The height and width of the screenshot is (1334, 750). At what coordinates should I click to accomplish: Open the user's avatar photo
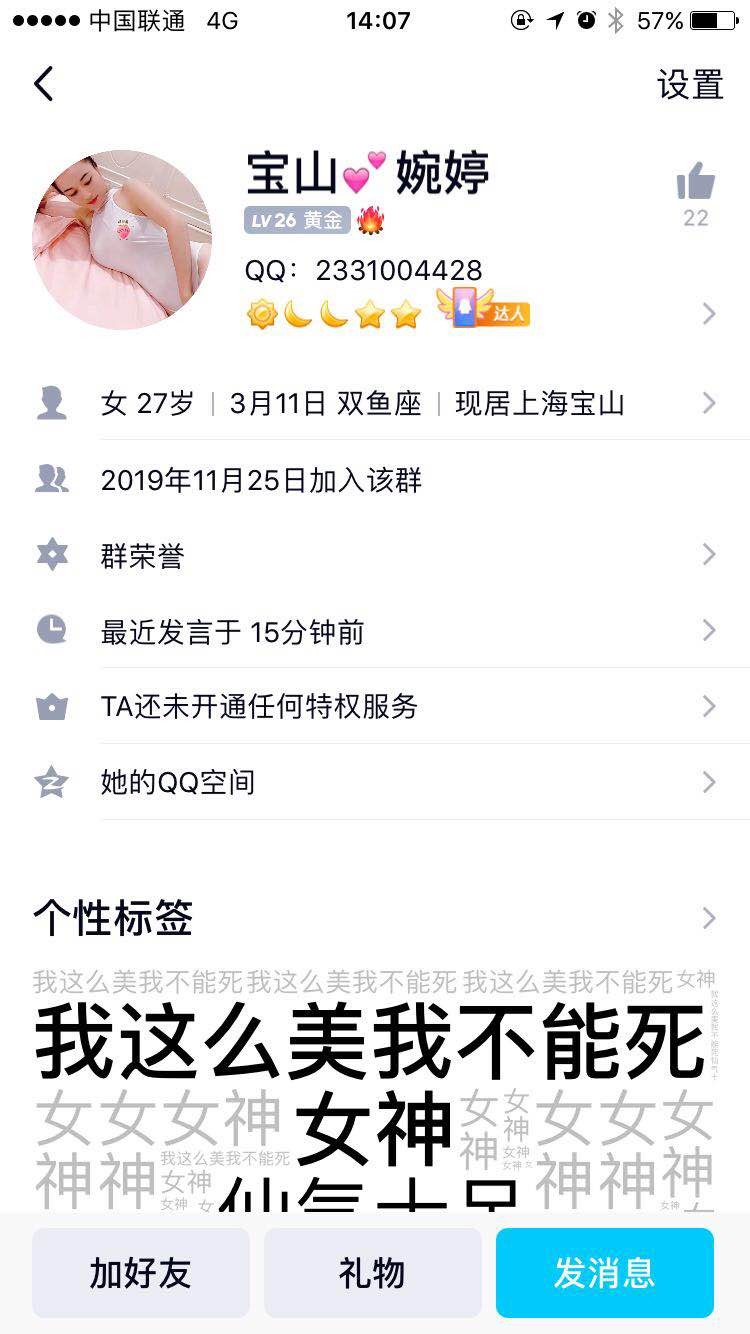122,240
